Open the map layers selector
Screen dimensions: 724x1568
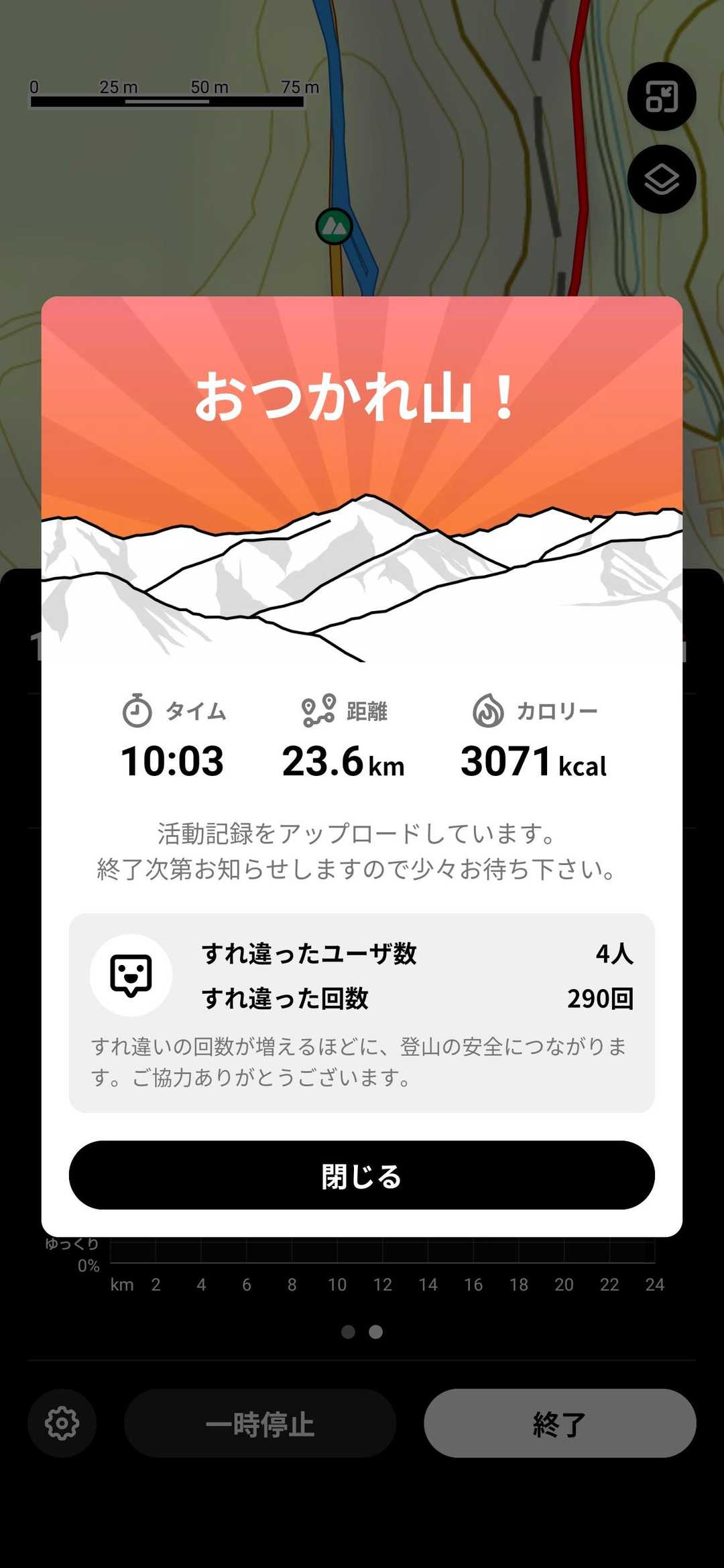[662, 180]
